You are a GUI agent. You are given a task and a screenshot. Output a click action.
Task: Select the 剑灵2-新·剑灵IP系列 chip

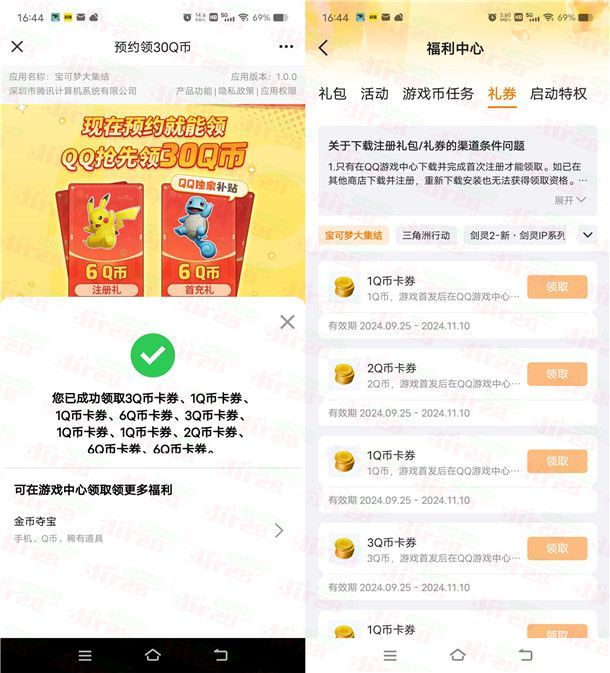pyautogui.click(x=518, y=236)
